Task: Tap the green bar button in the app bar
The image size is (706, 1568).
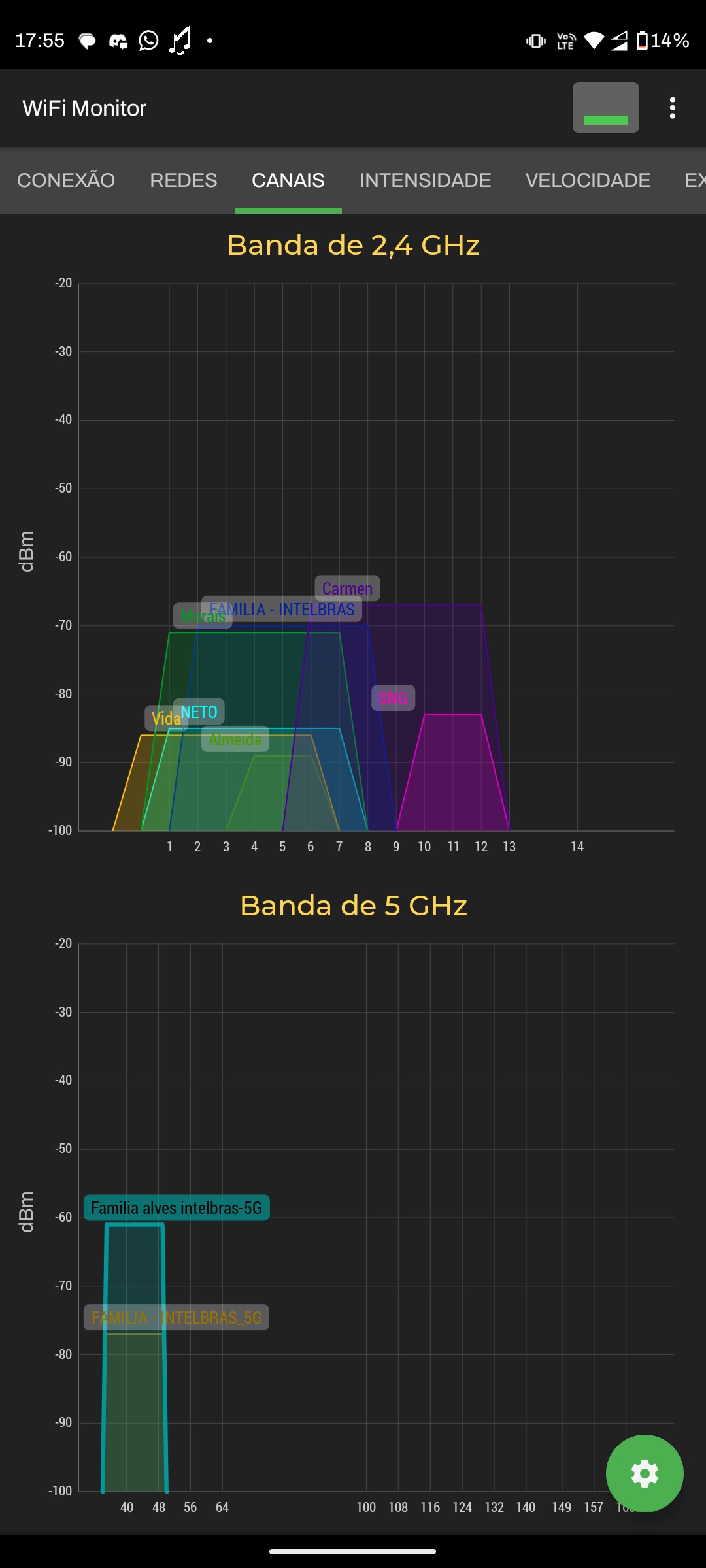Action: tap(605, 108)
